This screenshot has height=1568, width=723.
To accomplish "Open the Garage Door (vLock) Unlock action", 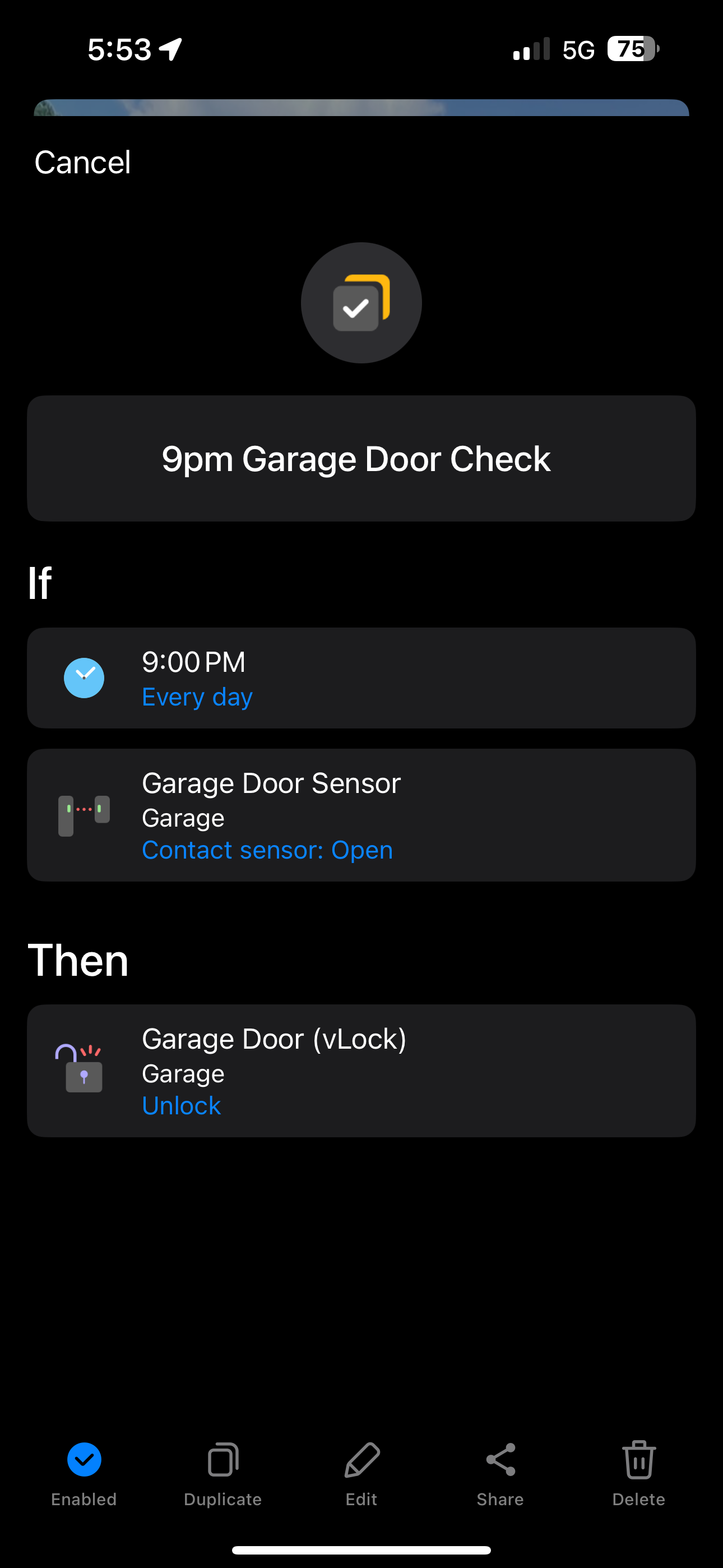I will pyautogui.click(x=361, y=1071).
